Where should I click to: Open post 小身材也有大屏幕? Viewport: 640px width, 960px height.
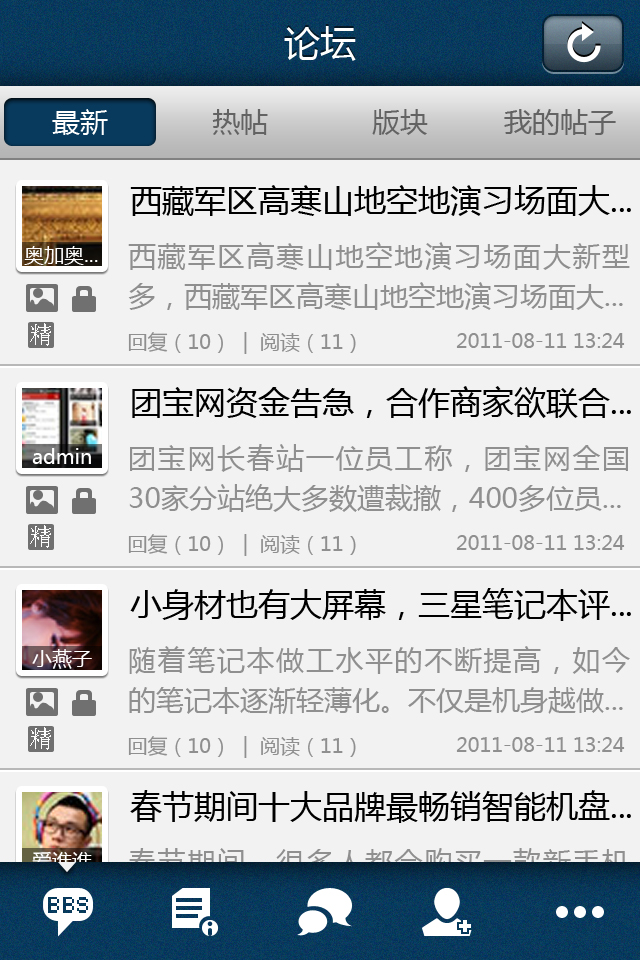[380, 606]
